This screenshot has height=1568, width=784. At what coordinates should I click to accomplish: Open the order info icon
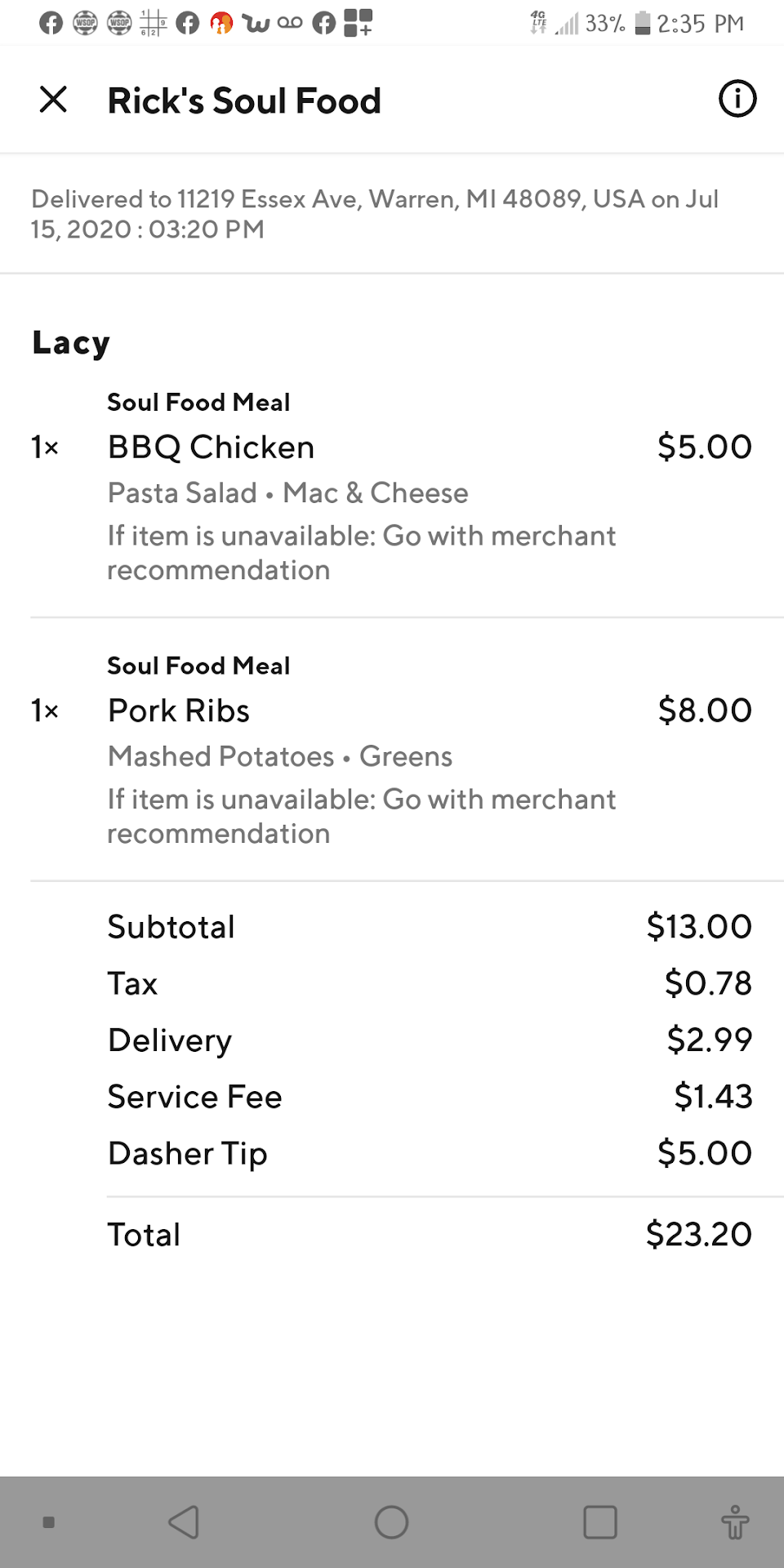pos(737,100)
